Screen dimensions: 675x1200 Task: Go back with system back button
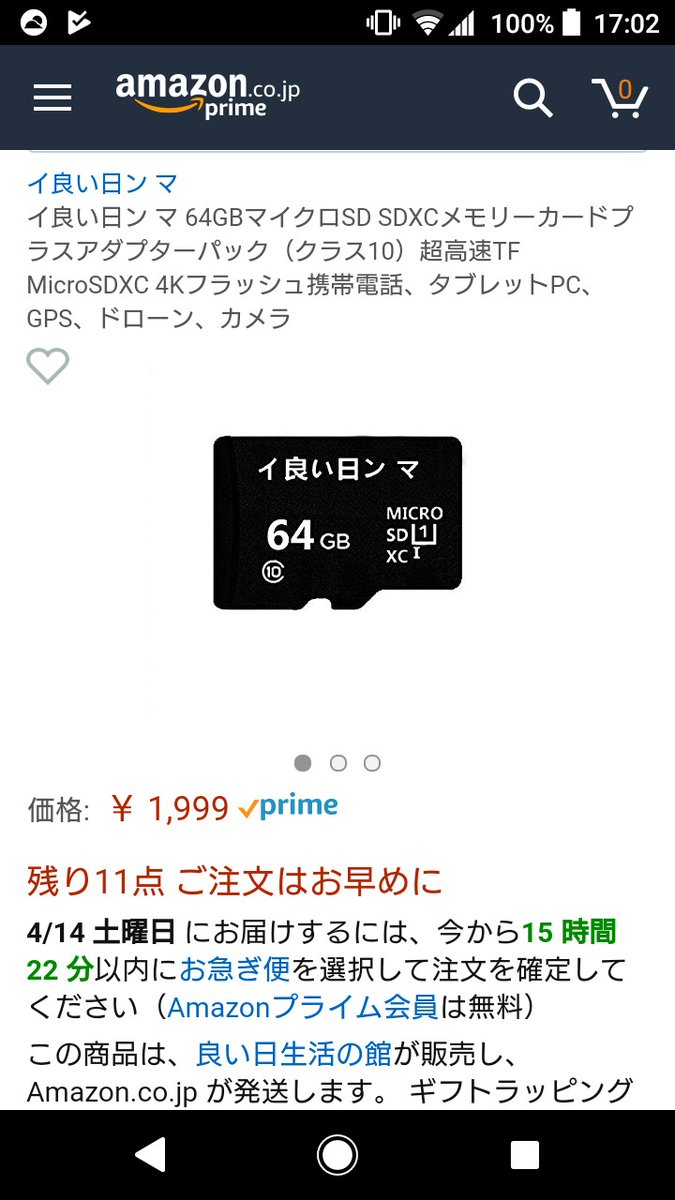tap(150, 1155)
